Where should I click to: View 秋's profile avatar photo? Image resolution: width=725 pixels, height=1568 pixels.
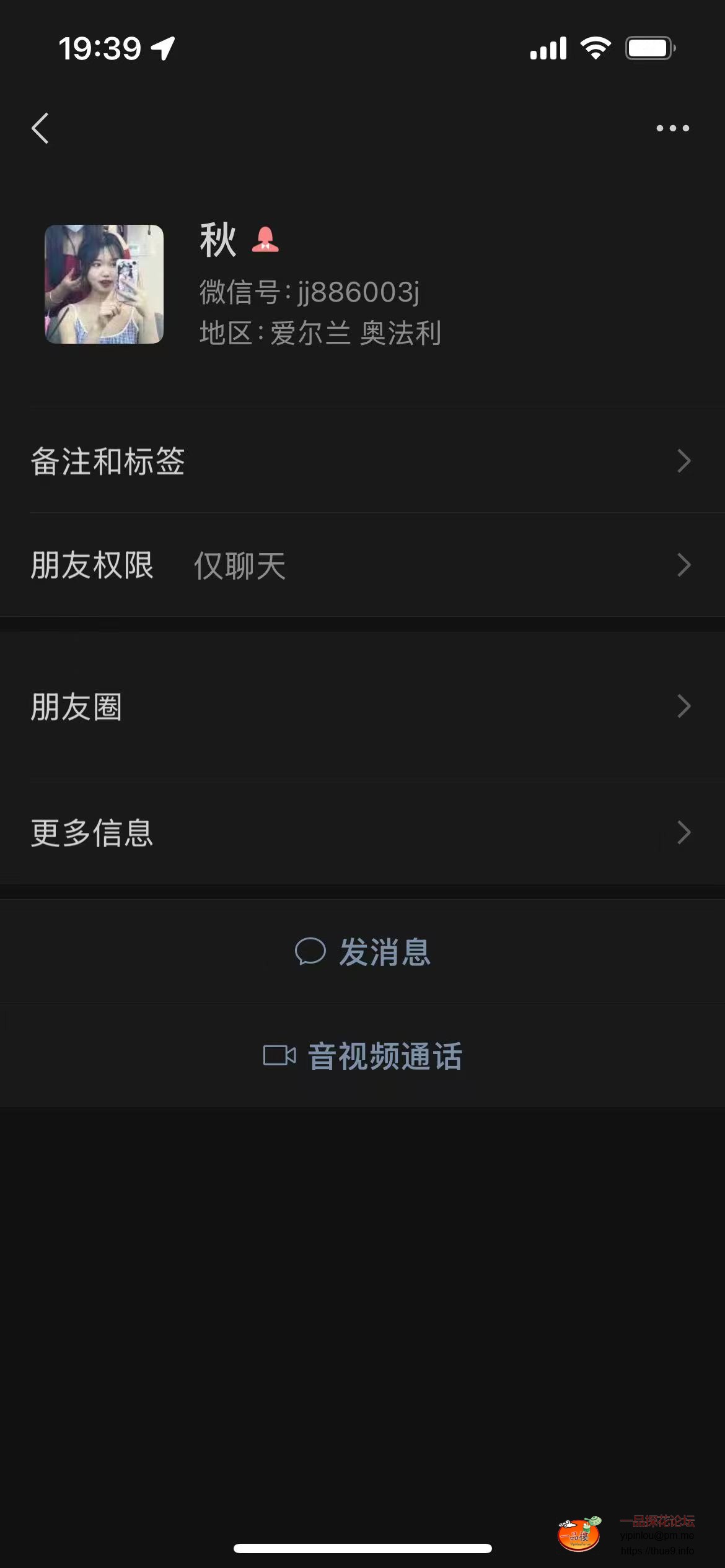(x=104, y=284)
